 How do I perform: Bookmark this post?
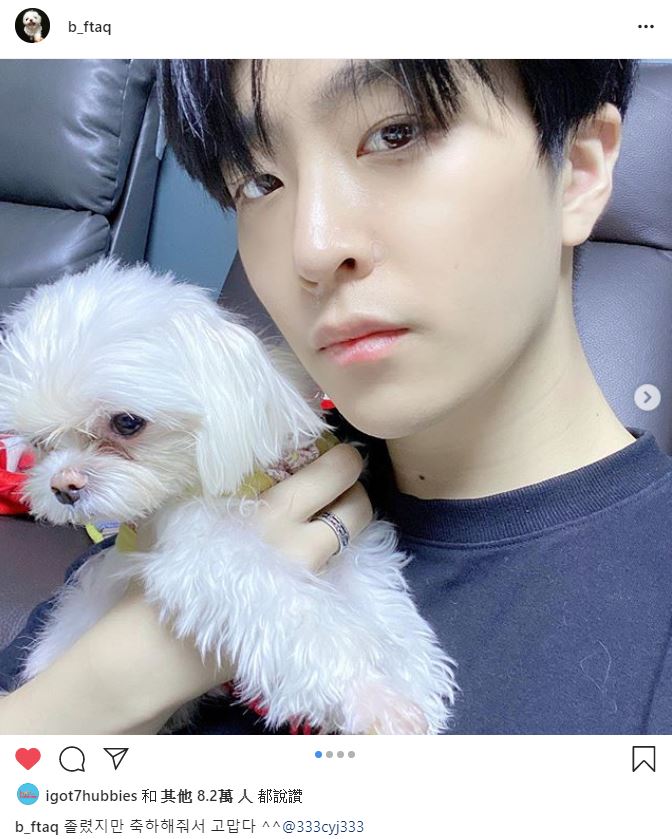click(644, 759)
